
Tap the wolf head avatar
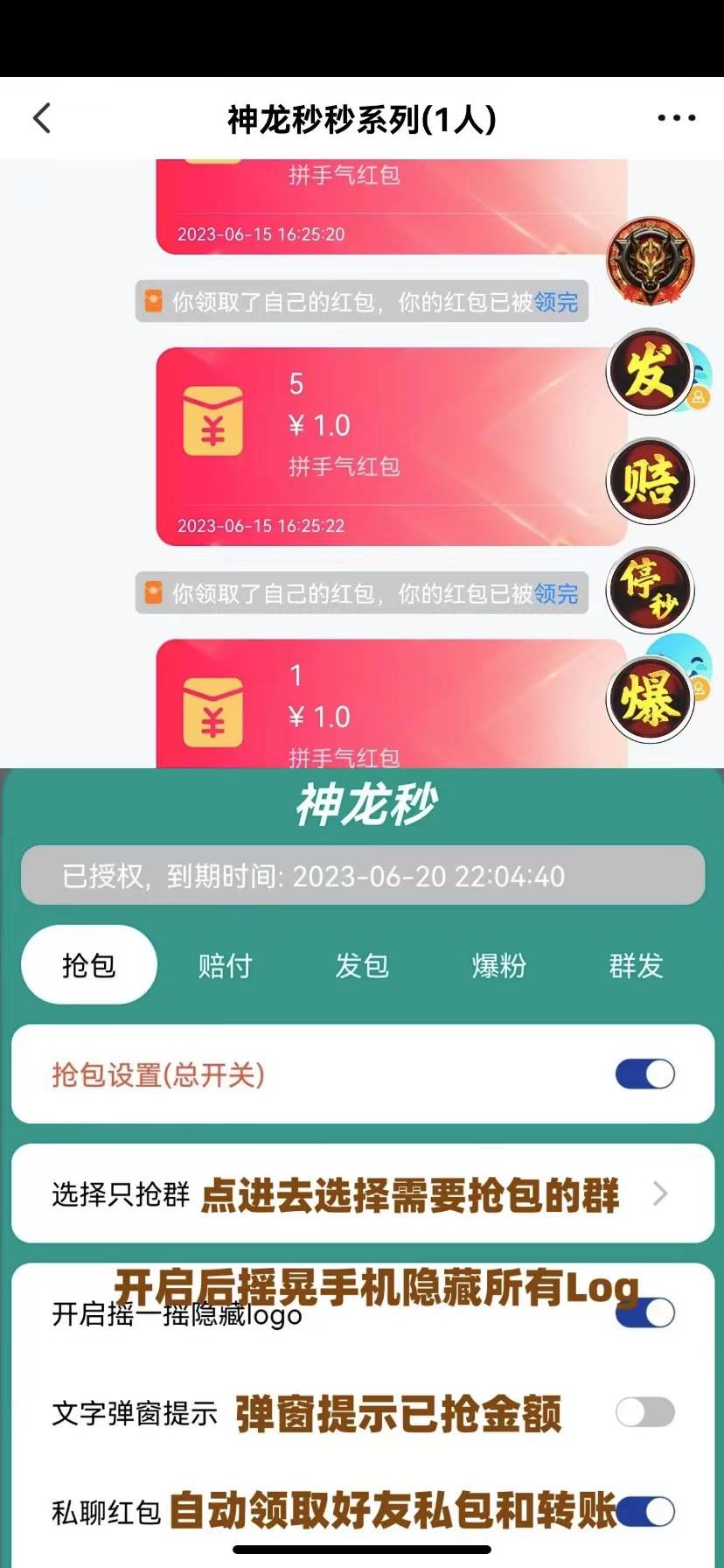(651, 262)
